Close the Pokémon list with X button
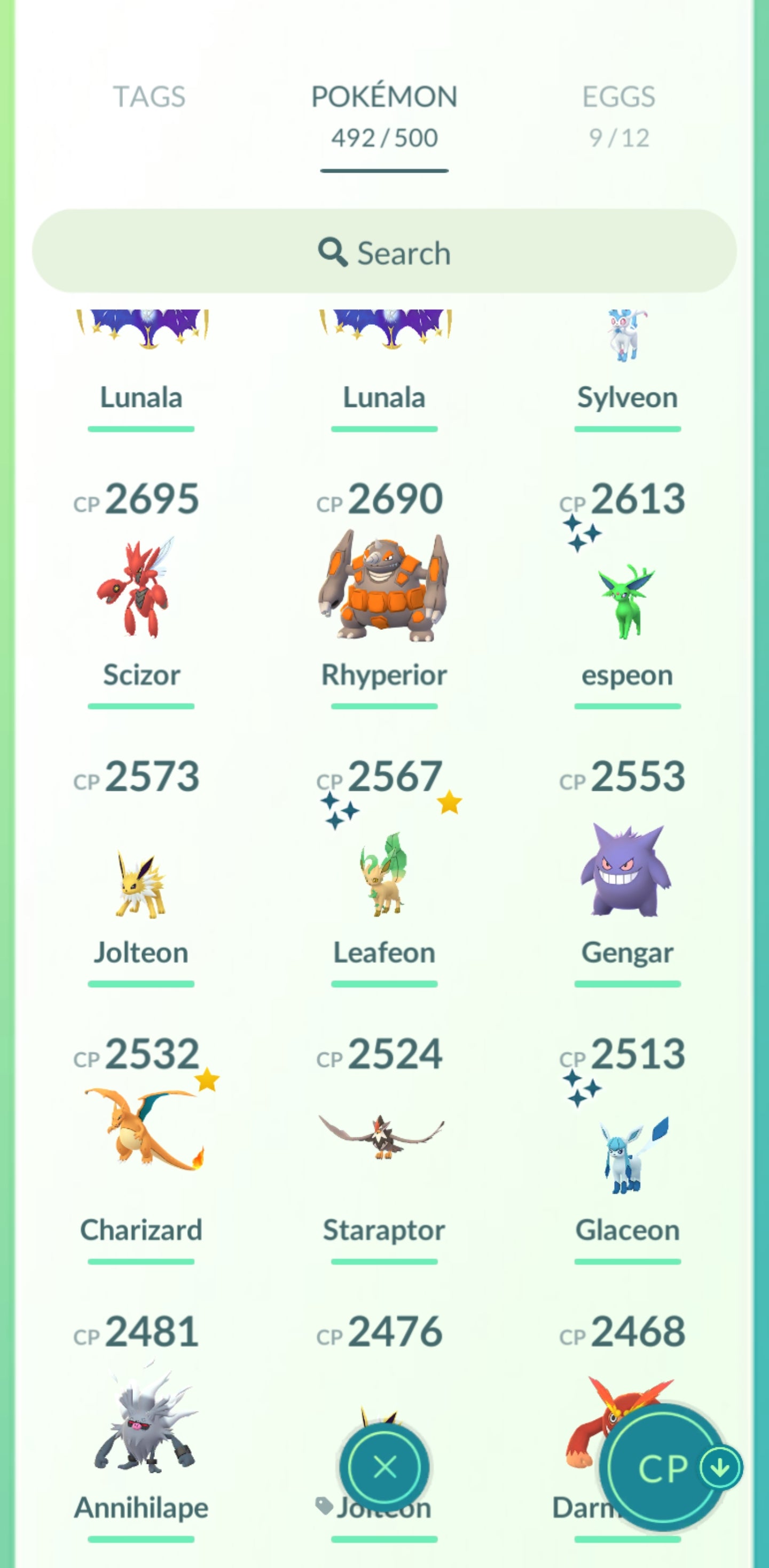This screenshot has height=1568, width=769. point(384,1467)
